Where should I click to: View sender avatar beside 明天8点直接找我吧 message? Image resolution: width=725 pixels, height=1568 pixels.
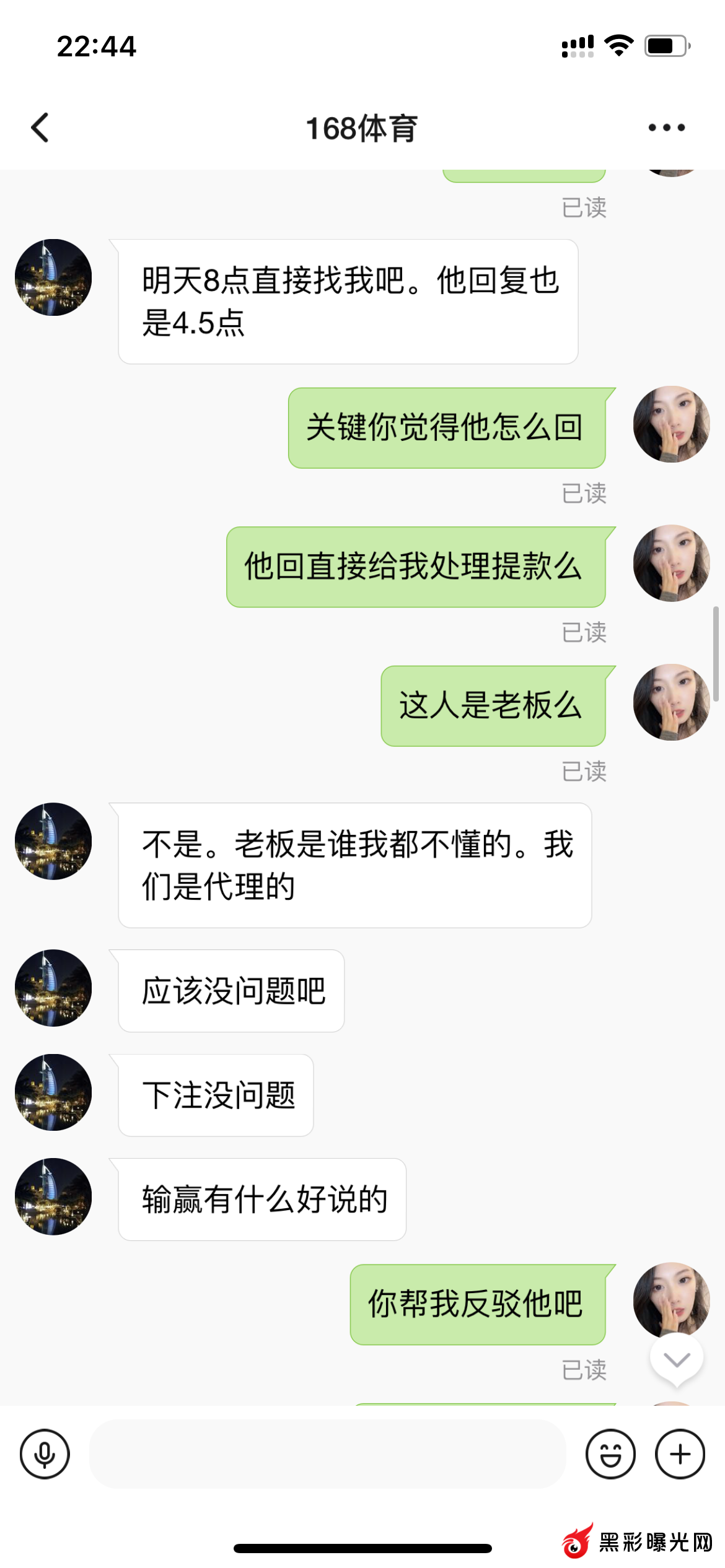click(53, 277)
